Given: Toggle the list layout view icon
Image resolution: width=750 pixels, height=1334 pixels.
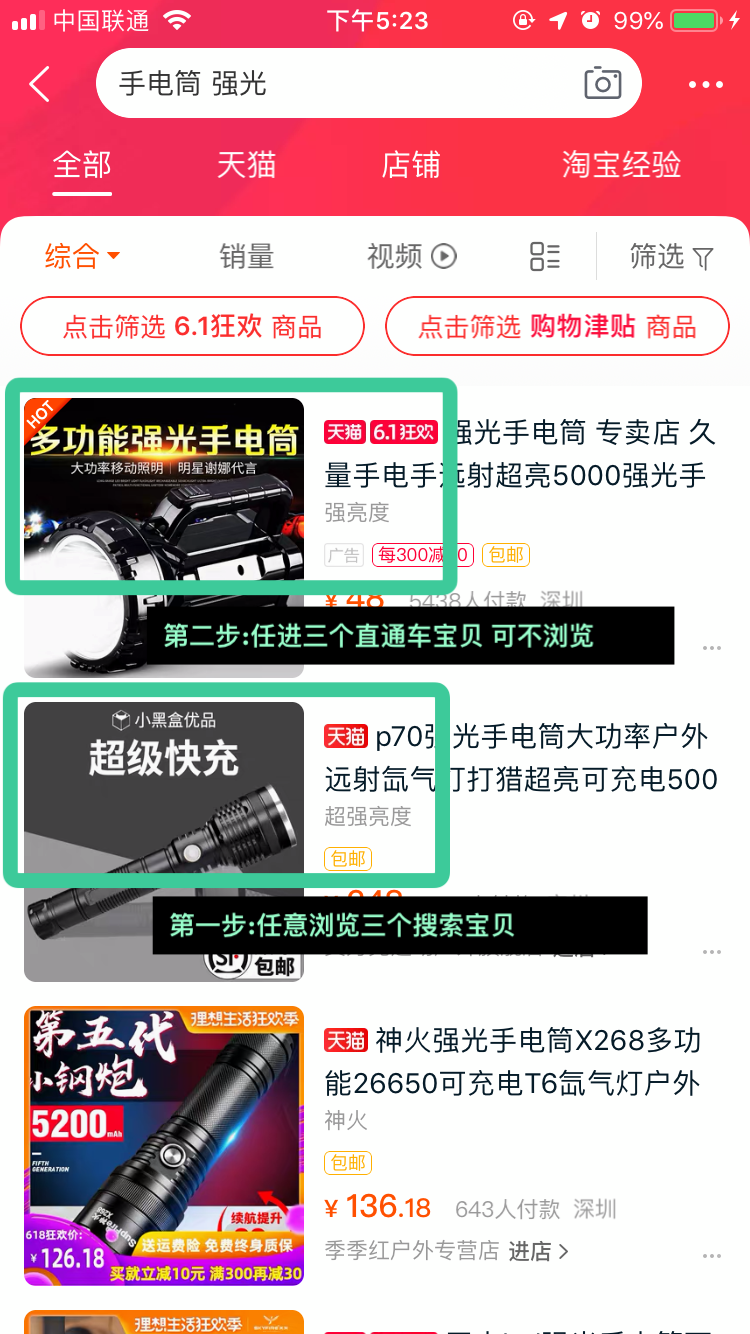Looking at the screenshot, I should coord(545,256).
